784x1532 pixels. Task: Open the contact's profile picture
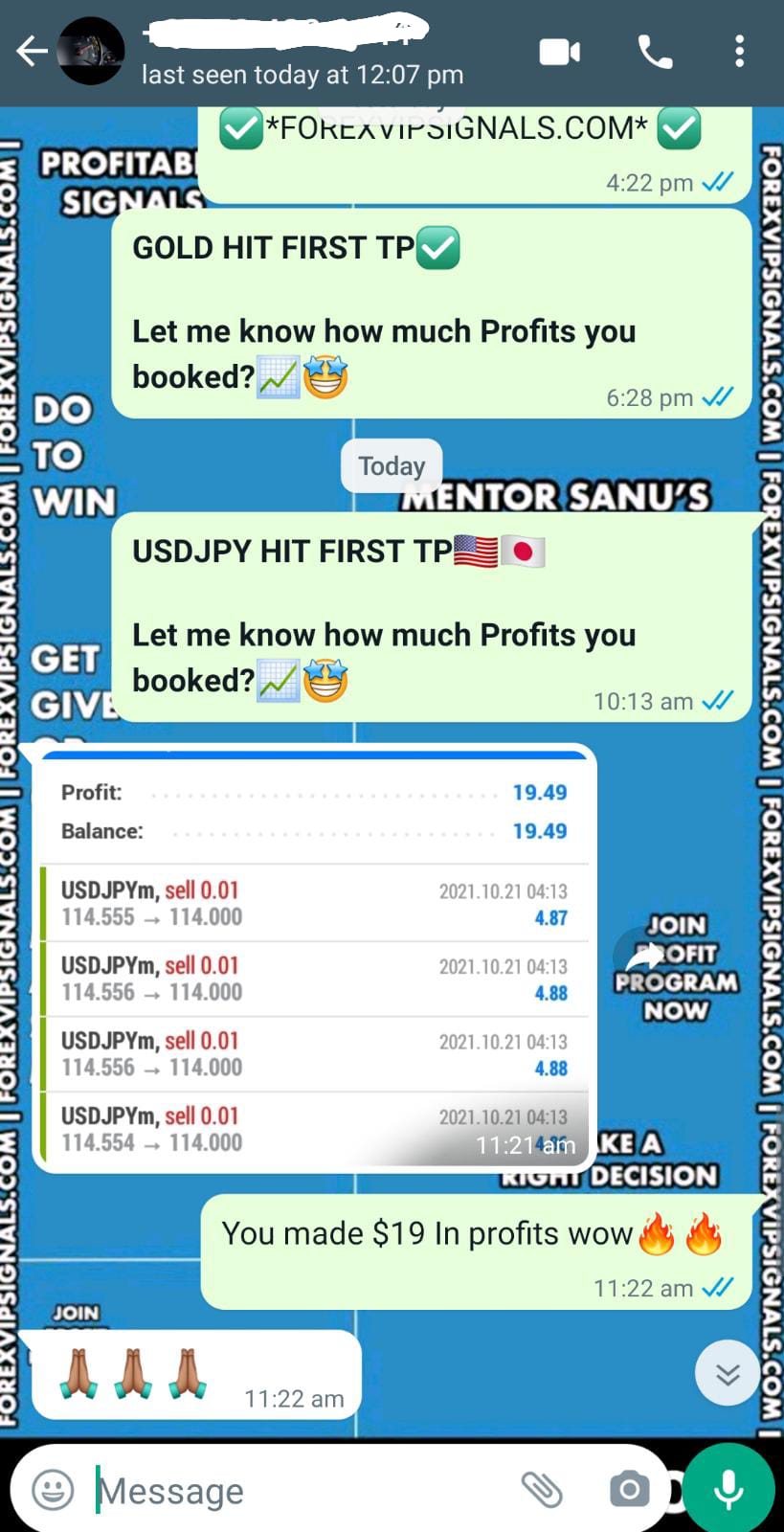point(91,51)
